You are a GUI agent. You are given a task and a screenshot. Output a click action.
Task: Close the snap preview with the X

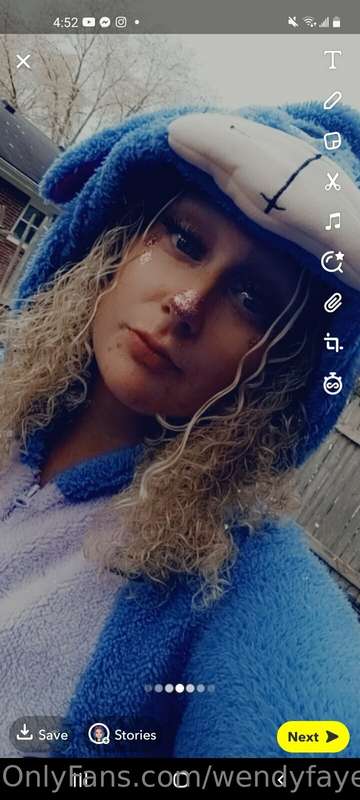23,62
